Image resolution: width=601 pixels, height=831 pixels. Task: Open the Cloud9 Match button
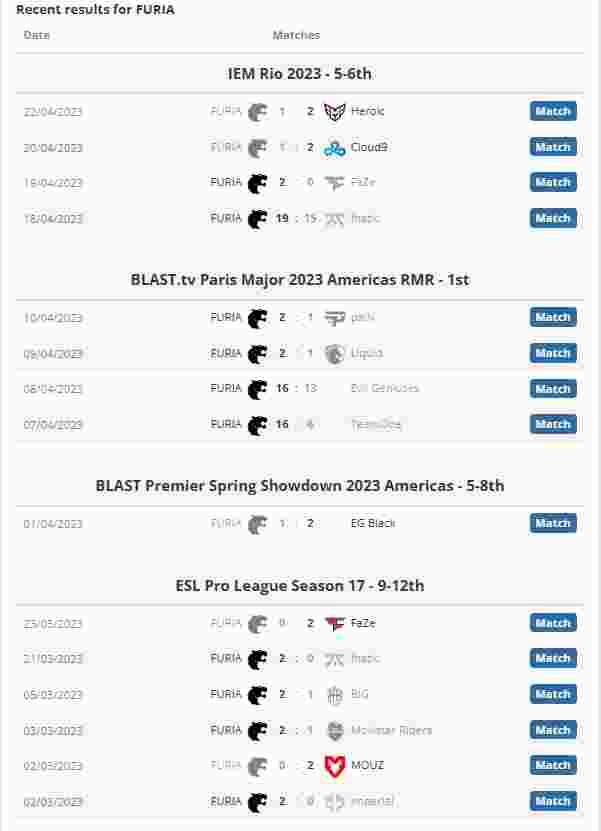point(553,147)
